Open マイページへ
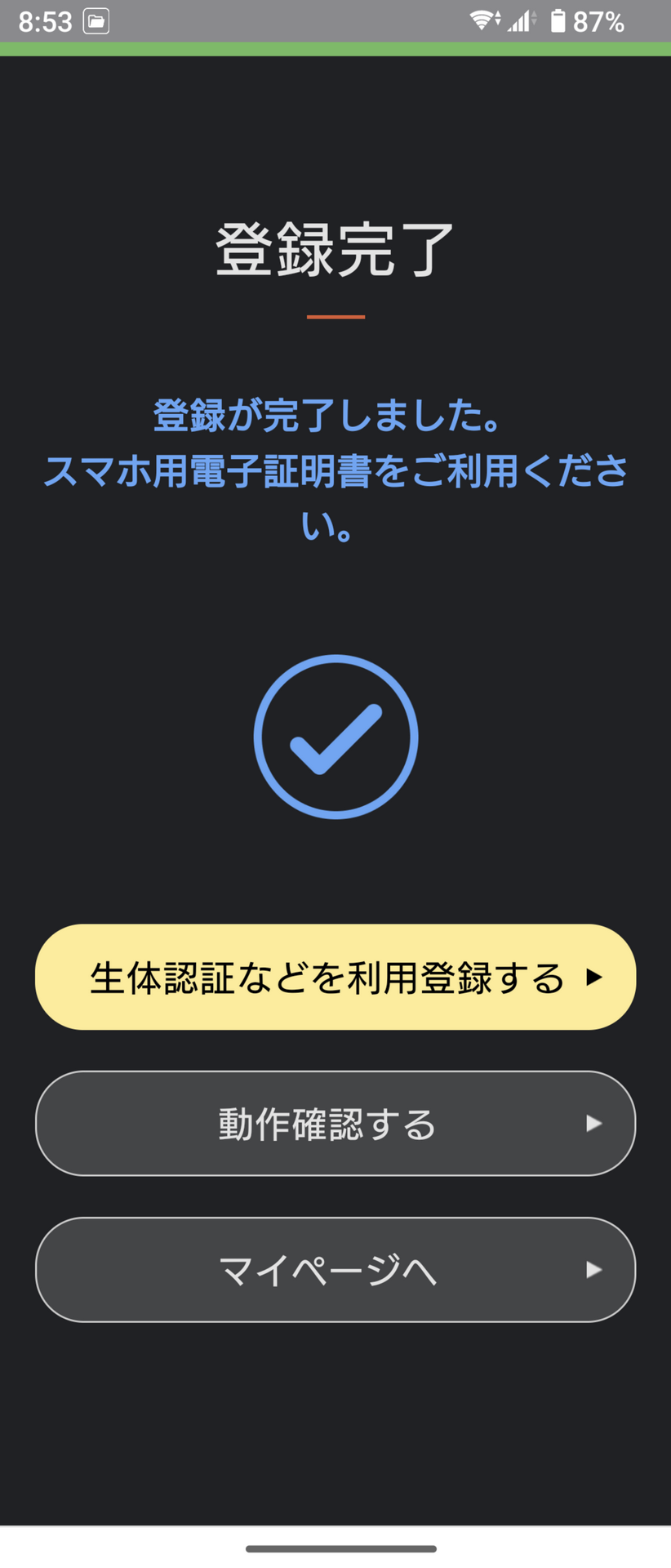Image resolution: width=671 pixels, height=1568 pixels. point(335,1271)
